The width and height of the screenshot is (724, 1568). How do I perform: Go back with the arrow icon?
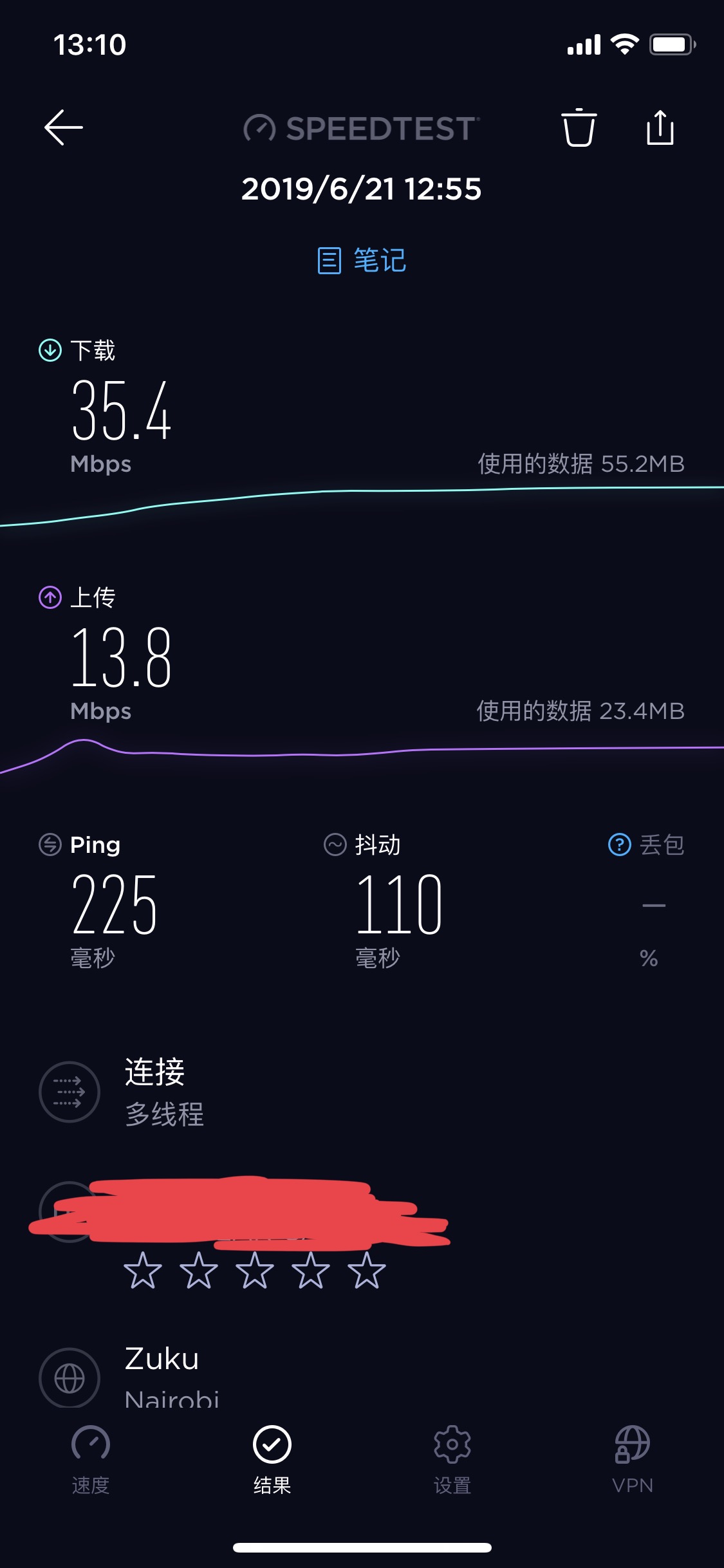coord(63,127)
